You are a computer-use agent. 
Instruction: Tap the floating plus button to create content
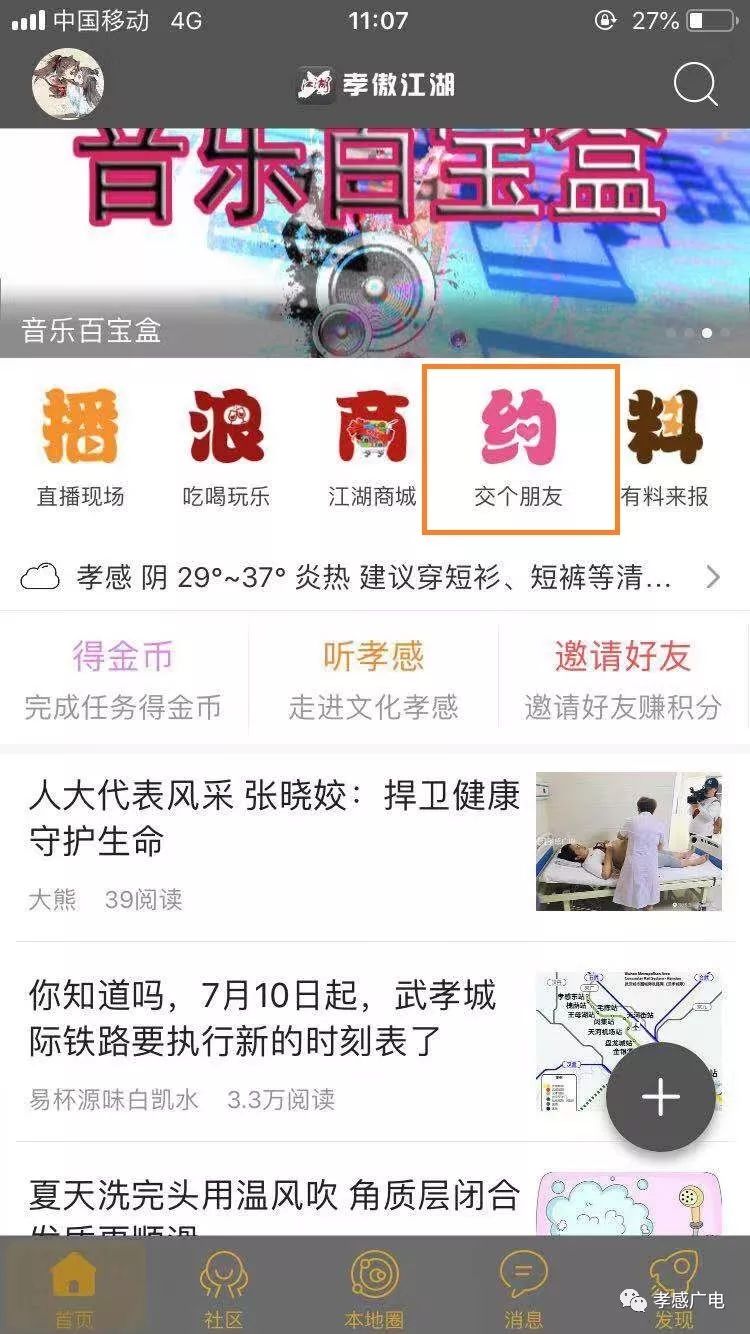click(x=660, y=1097)
